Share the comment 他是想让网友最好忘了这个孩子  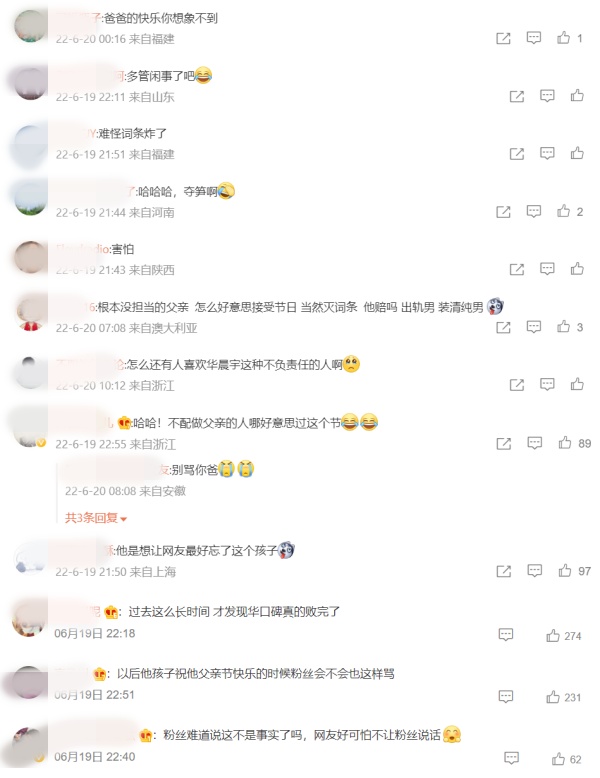(x=503, y=571)
